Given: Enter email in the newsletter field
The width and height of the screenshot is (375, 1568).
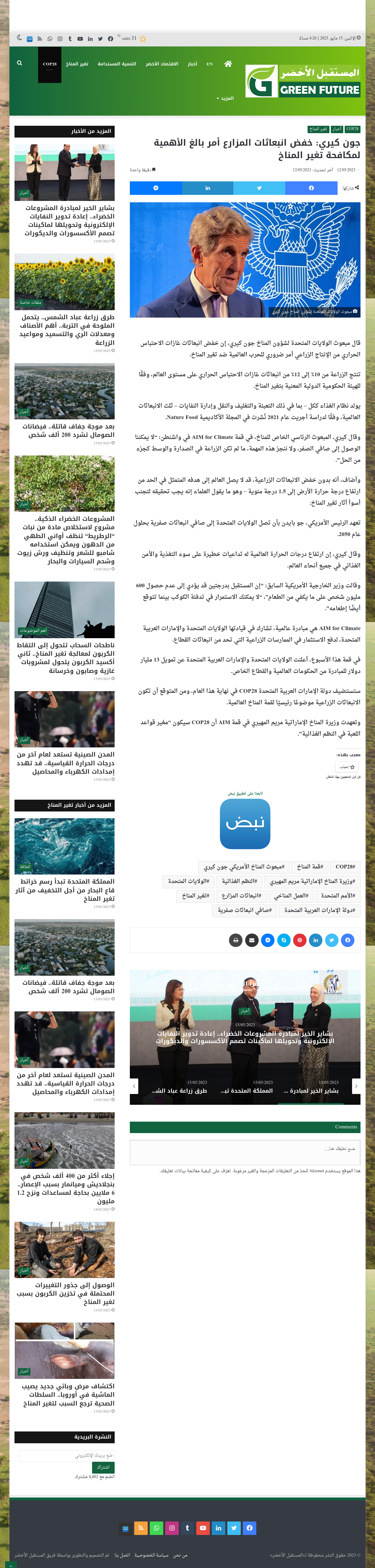Looking at the screenshot, I should tap(67, 1455).
